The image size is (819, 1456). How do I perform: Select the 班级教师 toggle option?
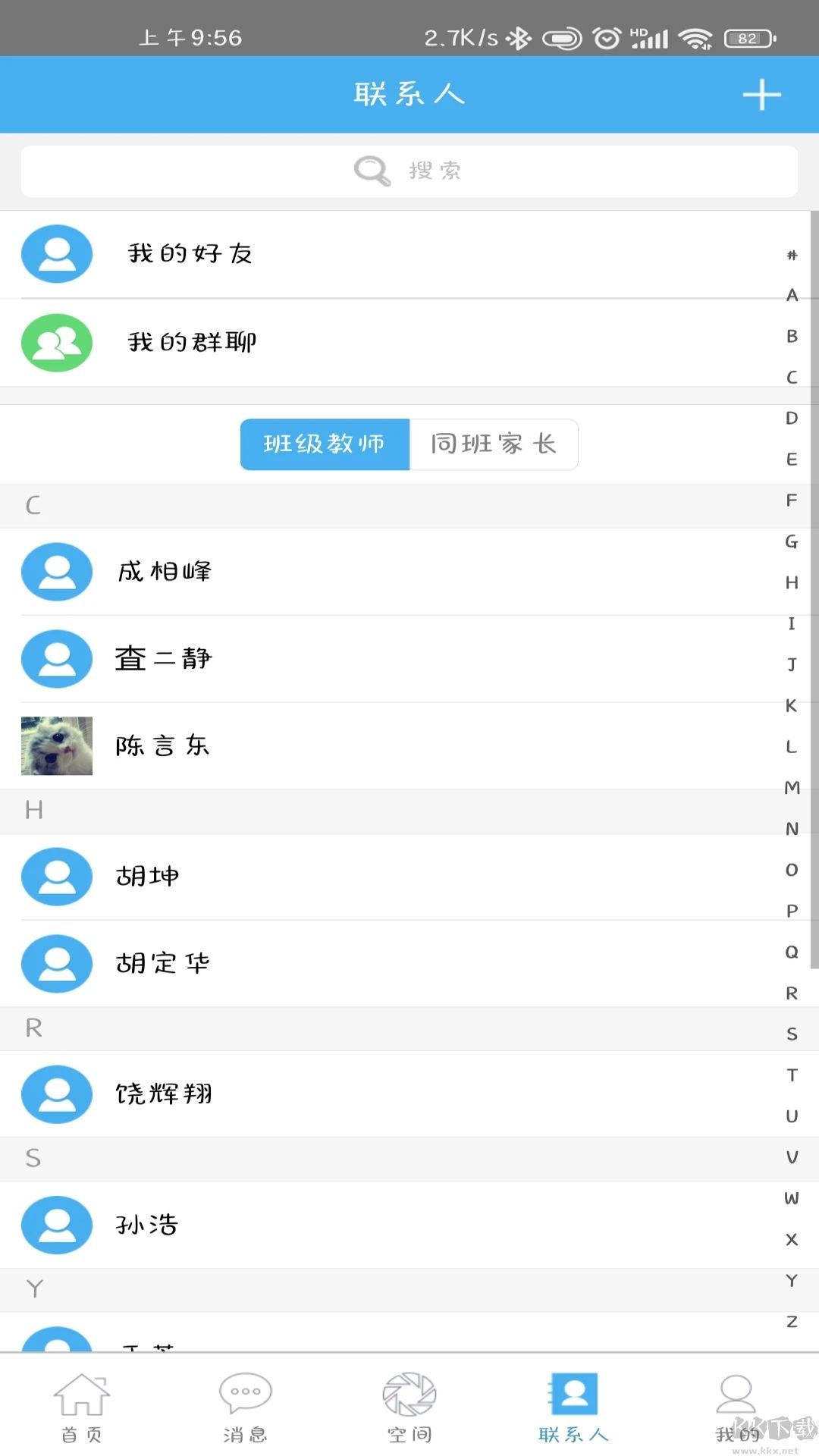click(325, 444)
